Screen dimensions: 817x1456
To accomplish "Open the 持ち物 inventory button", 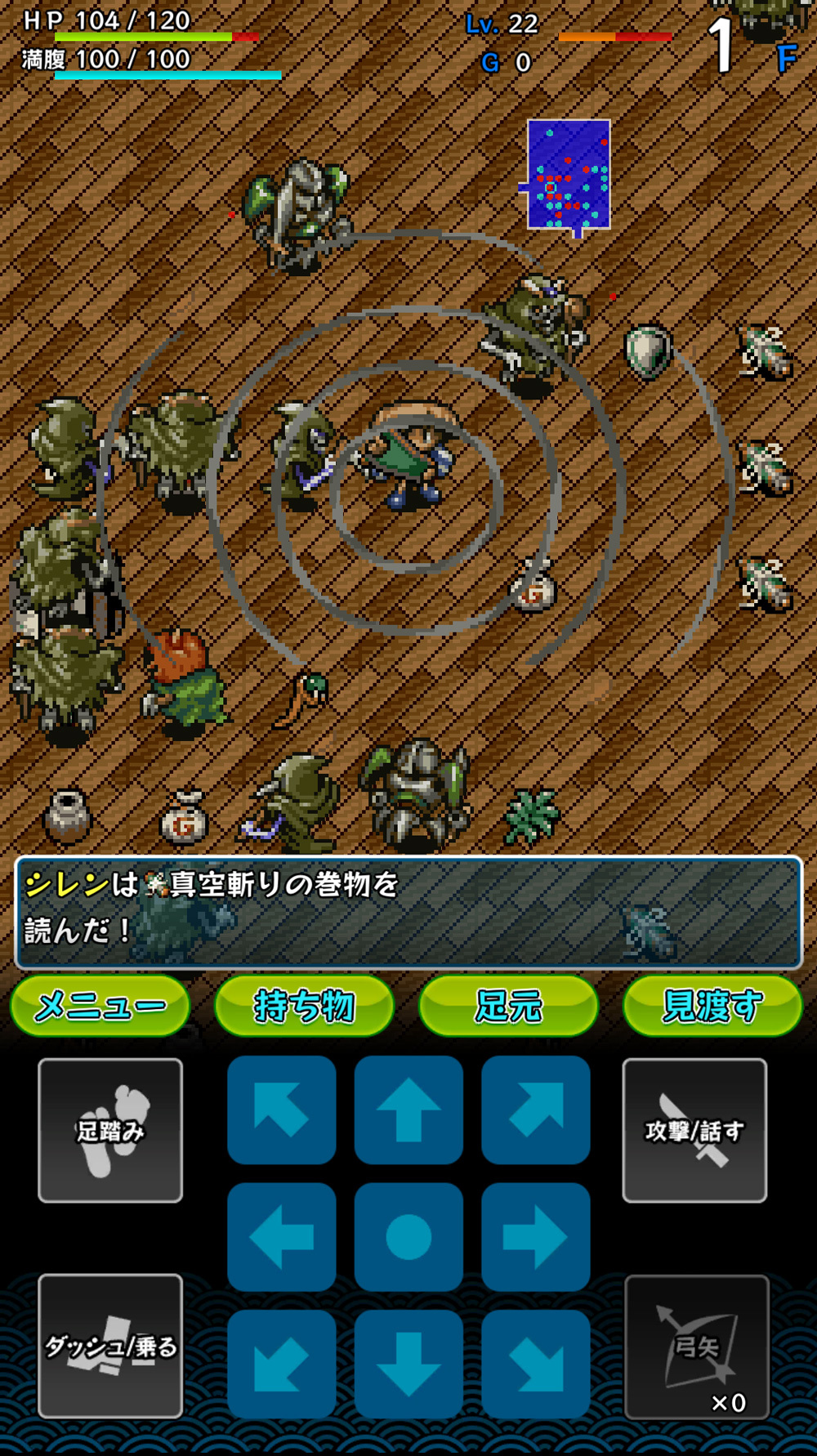I will click(x=304, y=1007).
